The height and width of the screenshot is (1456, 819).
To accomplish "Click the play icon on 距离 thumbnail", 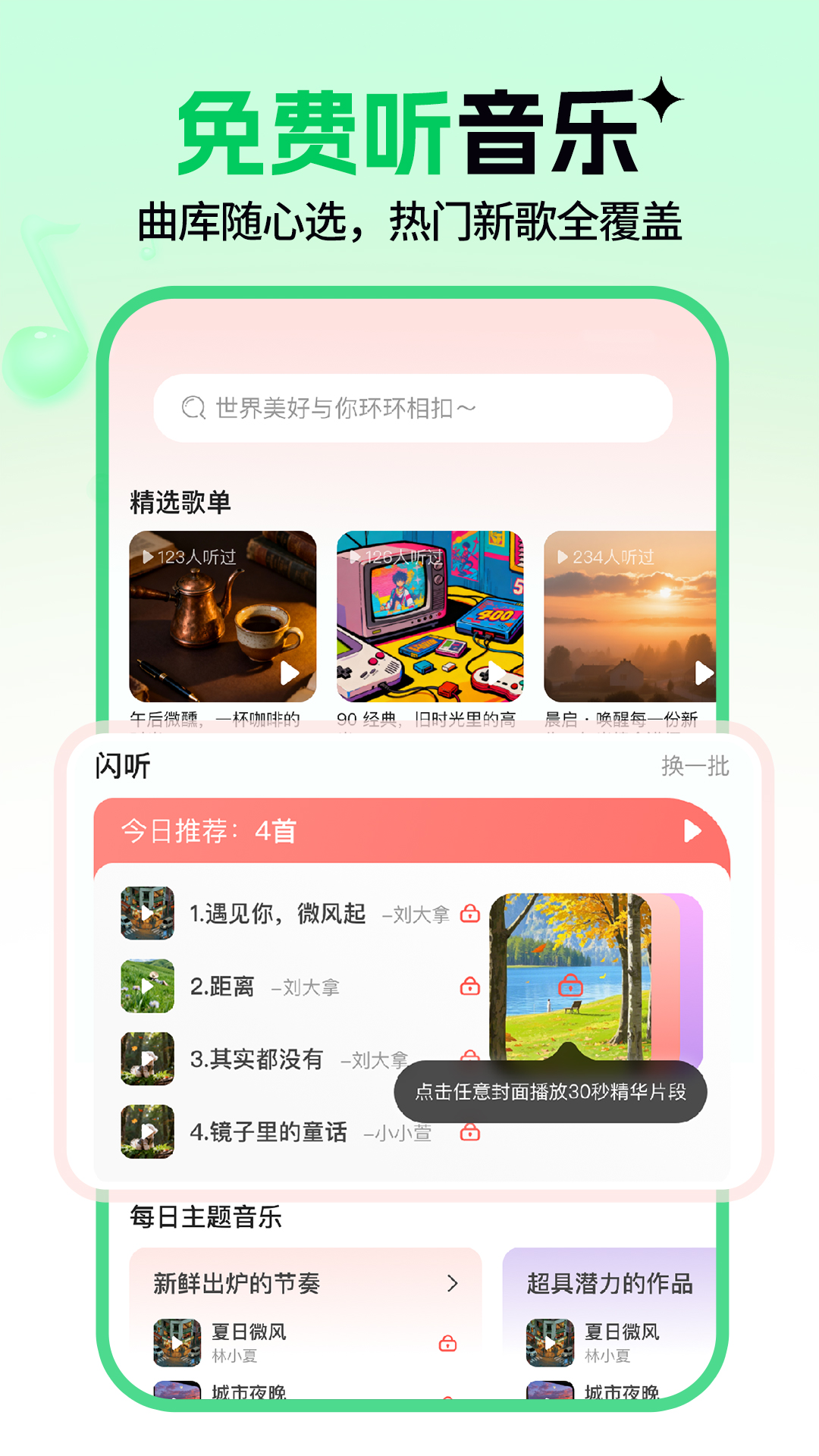I will point(147,986).
